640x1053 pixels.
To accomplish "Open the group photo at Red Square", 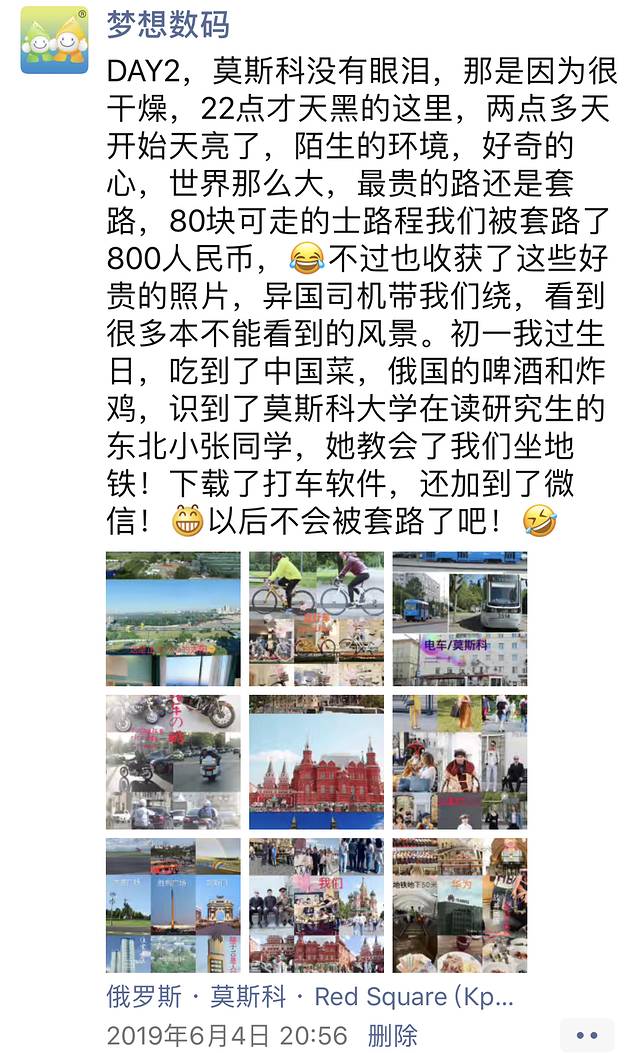I will point(316,905).
